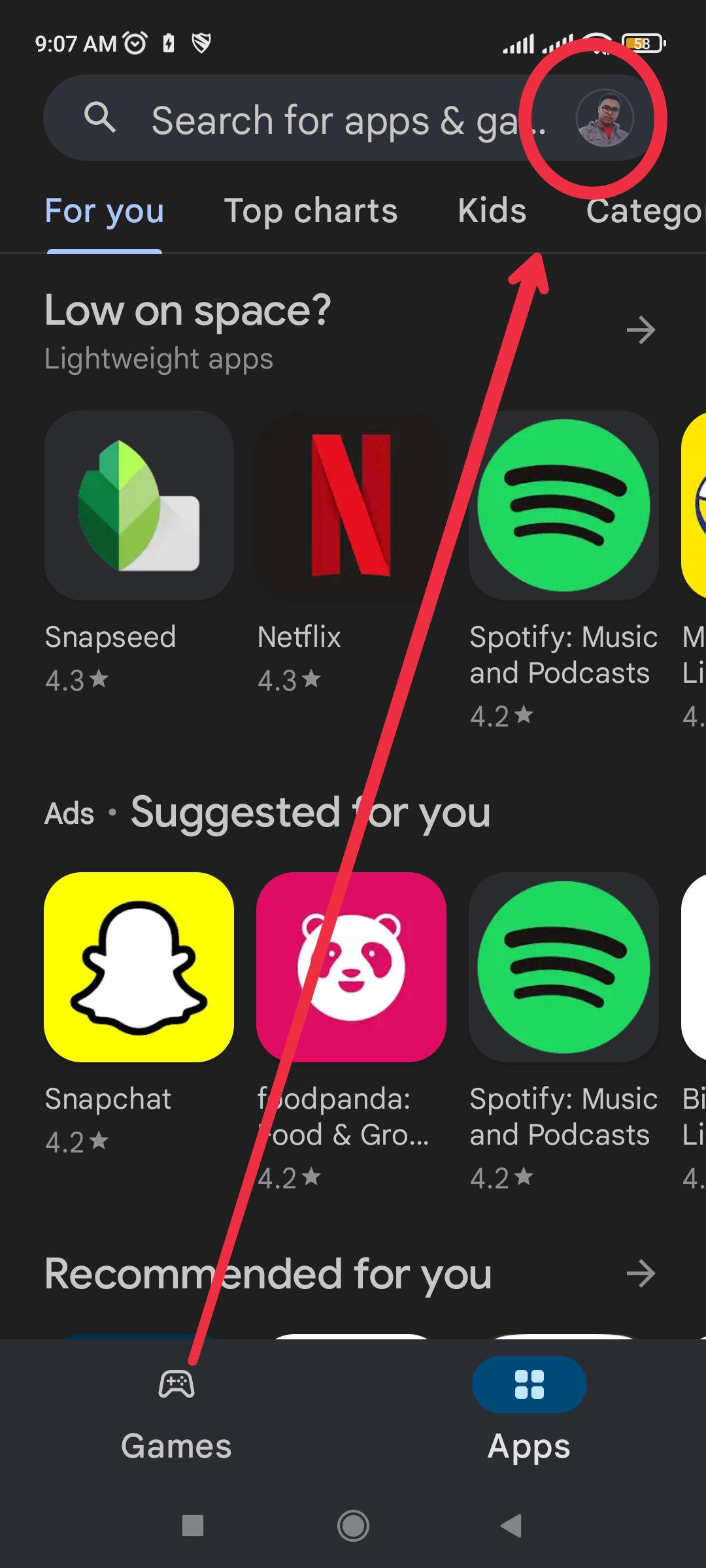
Task: Open the Categories tab
Action: [x=644, y=211]
